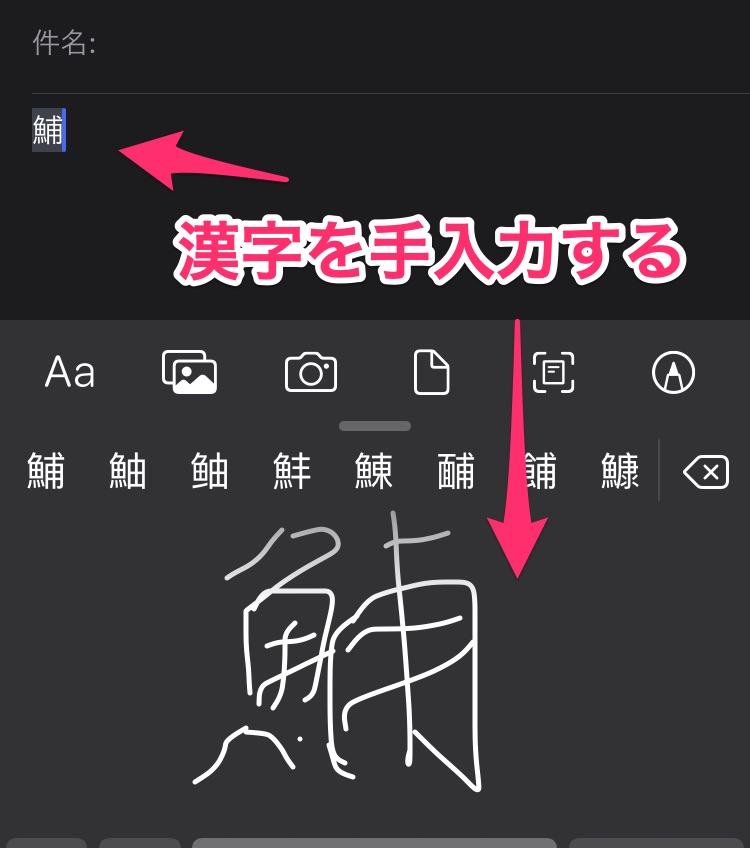Select the first candidate 鯆
Screen dimensions: 750x848
click(46, 471)
